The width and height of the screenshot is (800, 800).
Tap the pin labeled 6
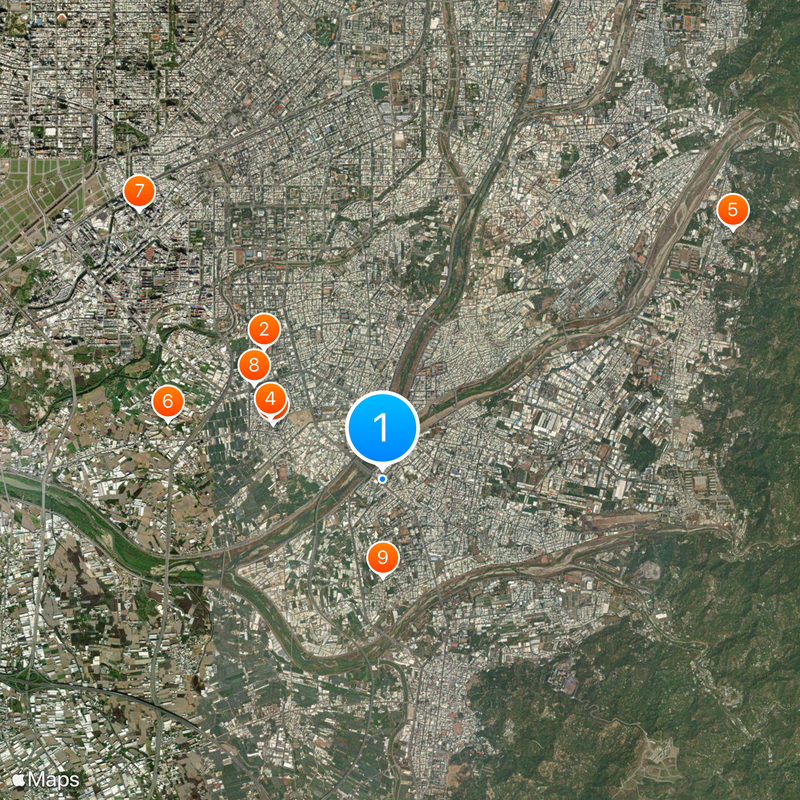tap(168, 401)
